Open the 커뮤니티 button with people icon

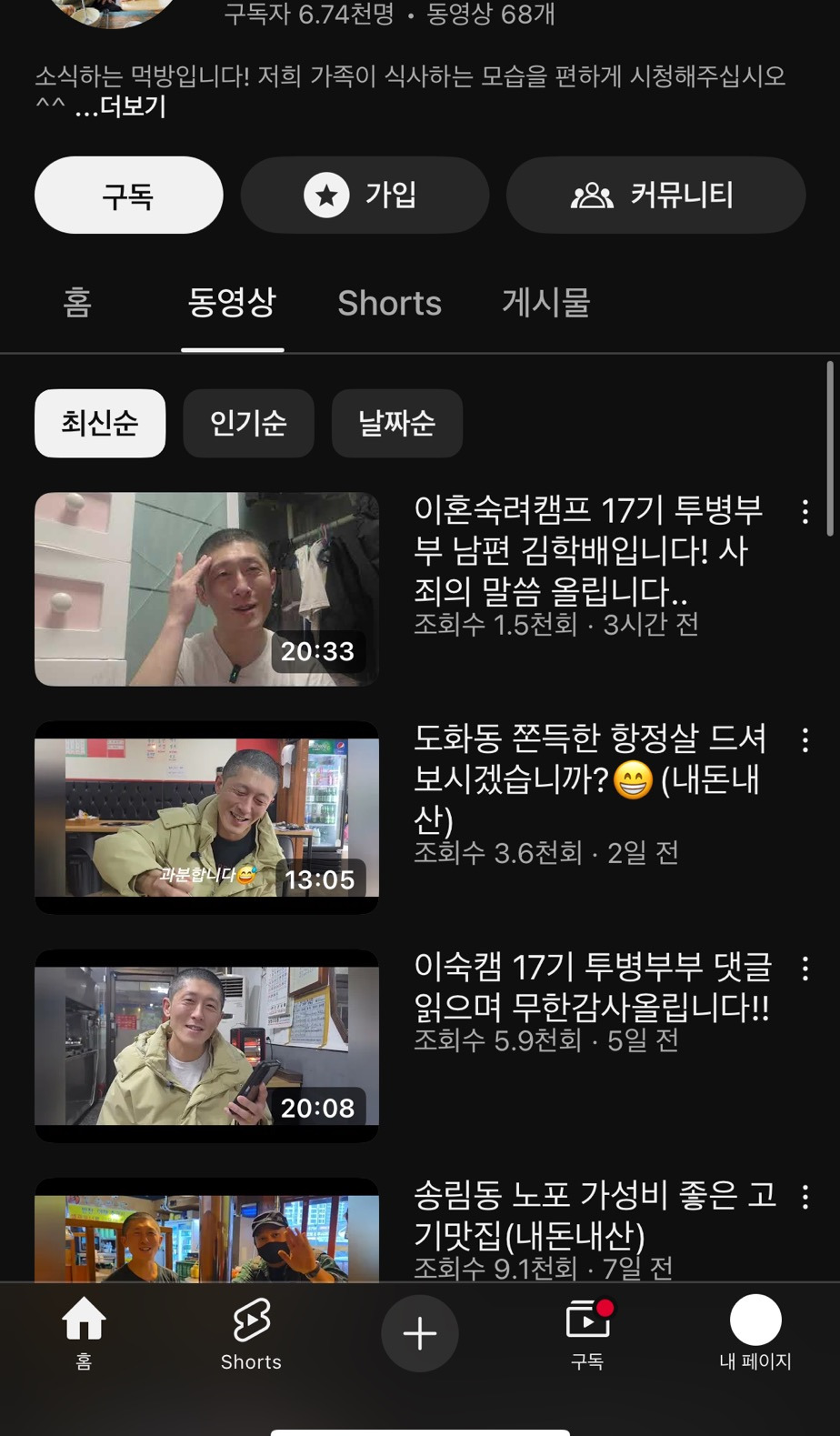click(x=656, y=195)
